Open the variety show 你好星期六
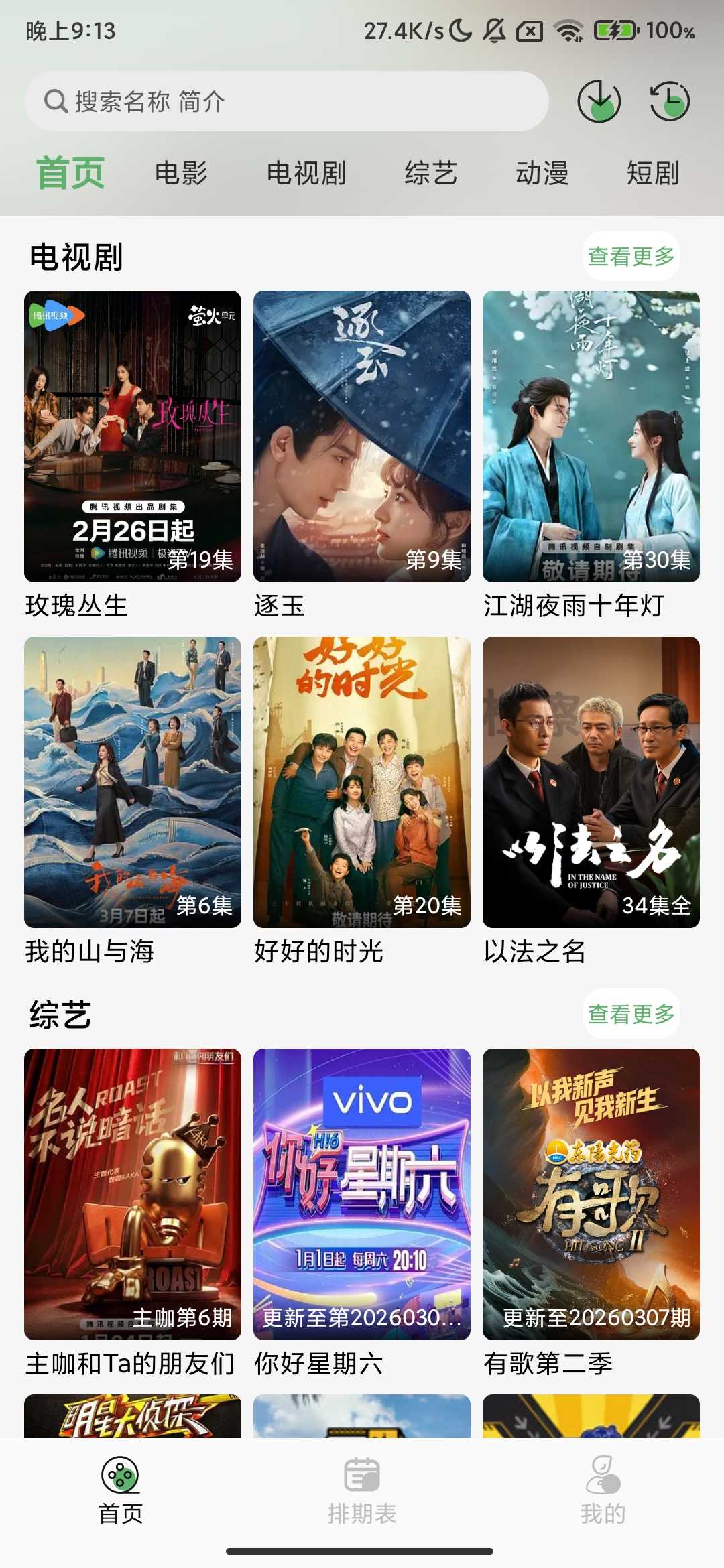This screenshot has height=1568, width=724. pyautogui.click(x=362, y=1194)
